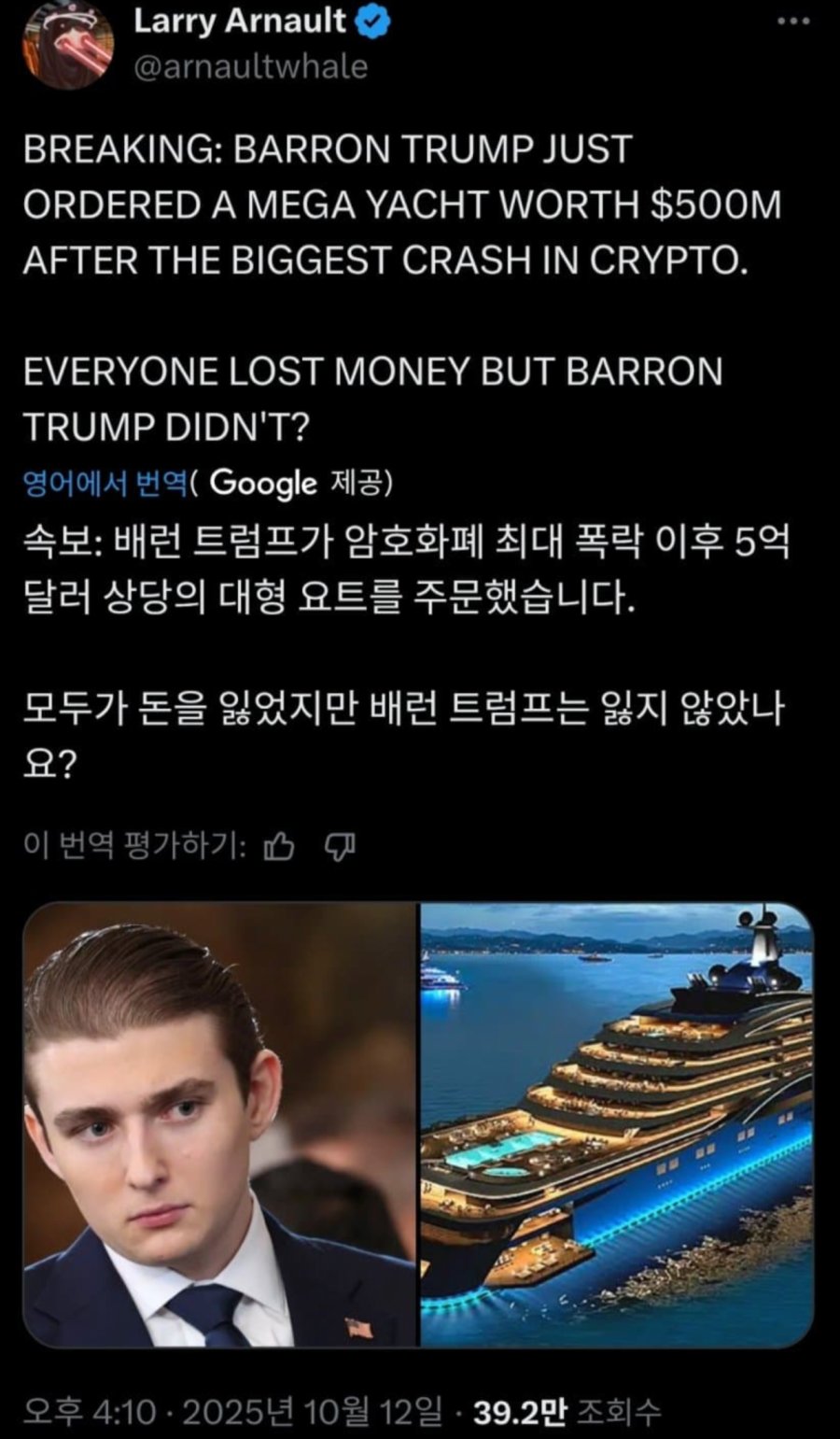The height and width of the screenshot is (1439, 840).
Task: Open Larry Arnault's profile picture
Action: click(67, 45)
